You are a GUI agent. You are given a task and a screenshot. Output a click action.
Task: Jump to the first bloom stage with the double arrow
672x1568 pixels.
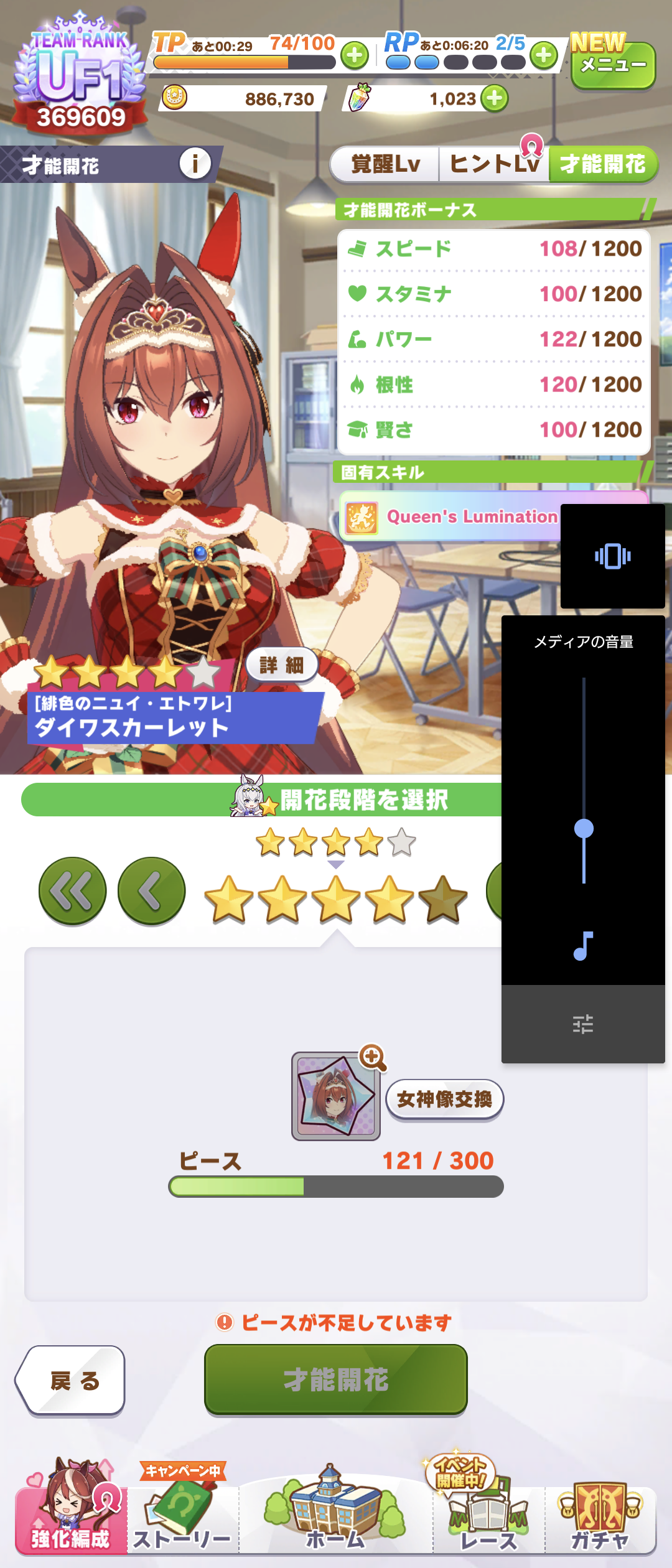(x=73, y=891)
